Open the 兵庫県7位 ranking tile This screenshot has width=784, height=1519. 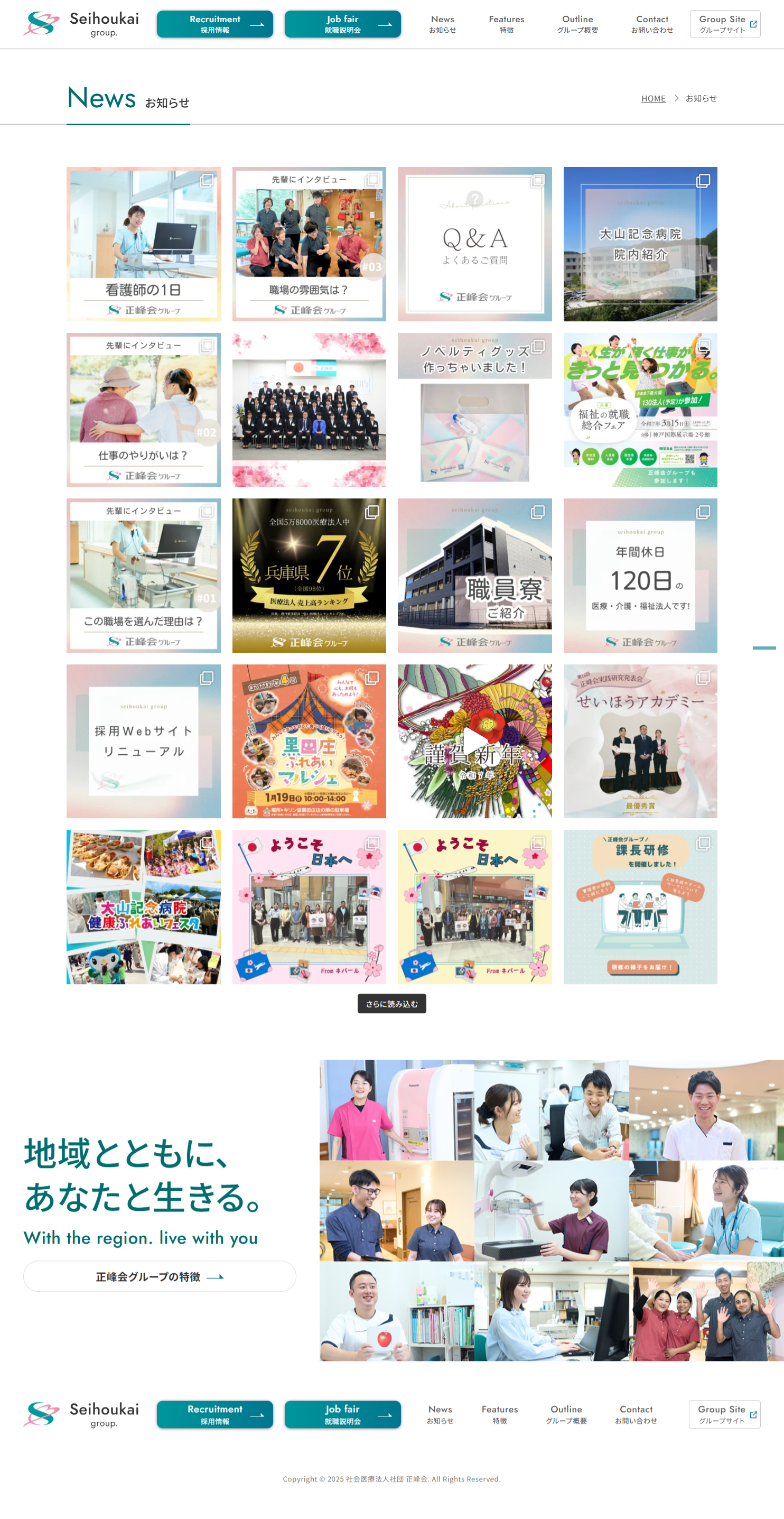(x=309, y=576)
